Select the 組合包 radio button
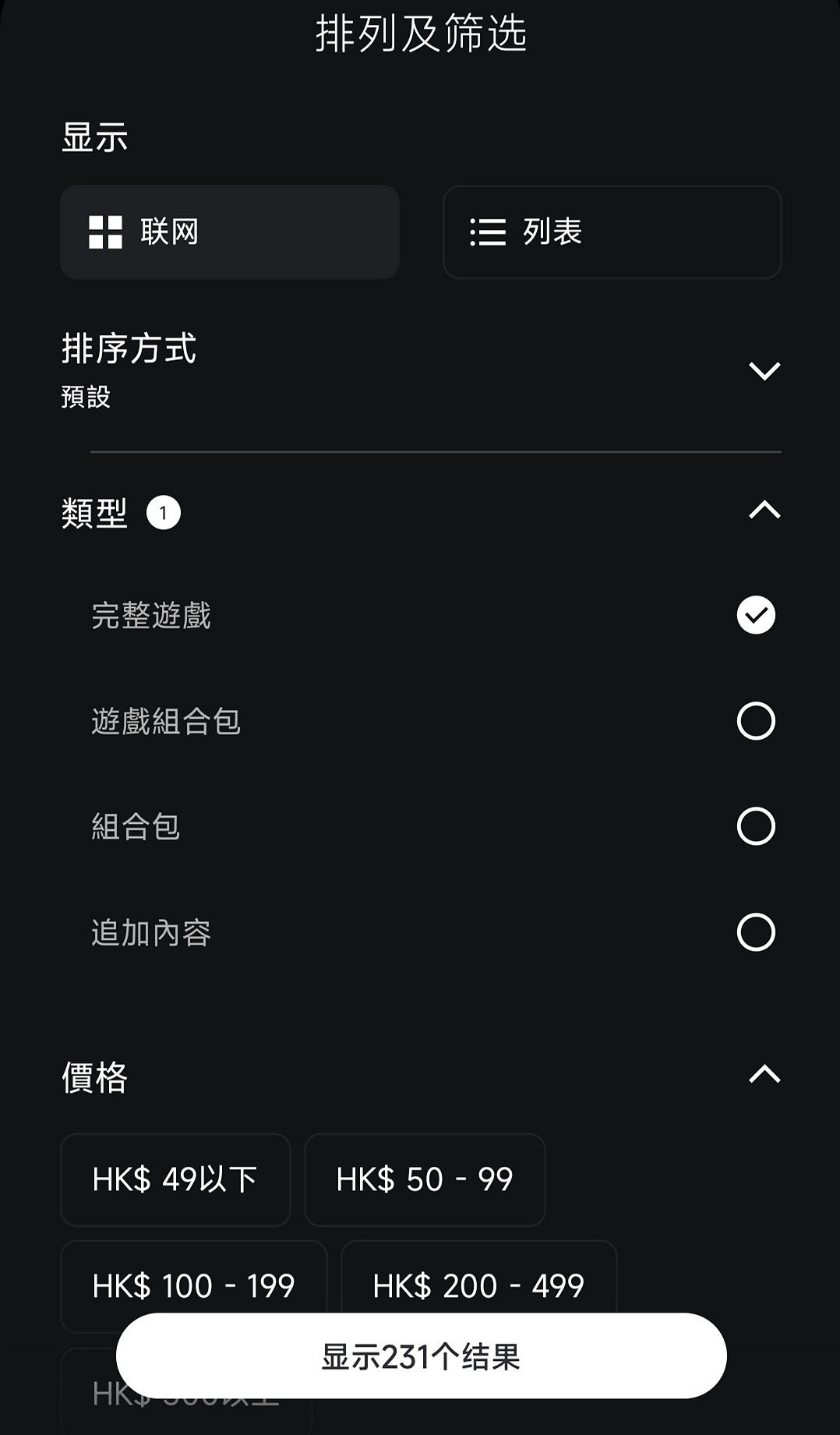The image size is (840, 1435). coord(754,828)
